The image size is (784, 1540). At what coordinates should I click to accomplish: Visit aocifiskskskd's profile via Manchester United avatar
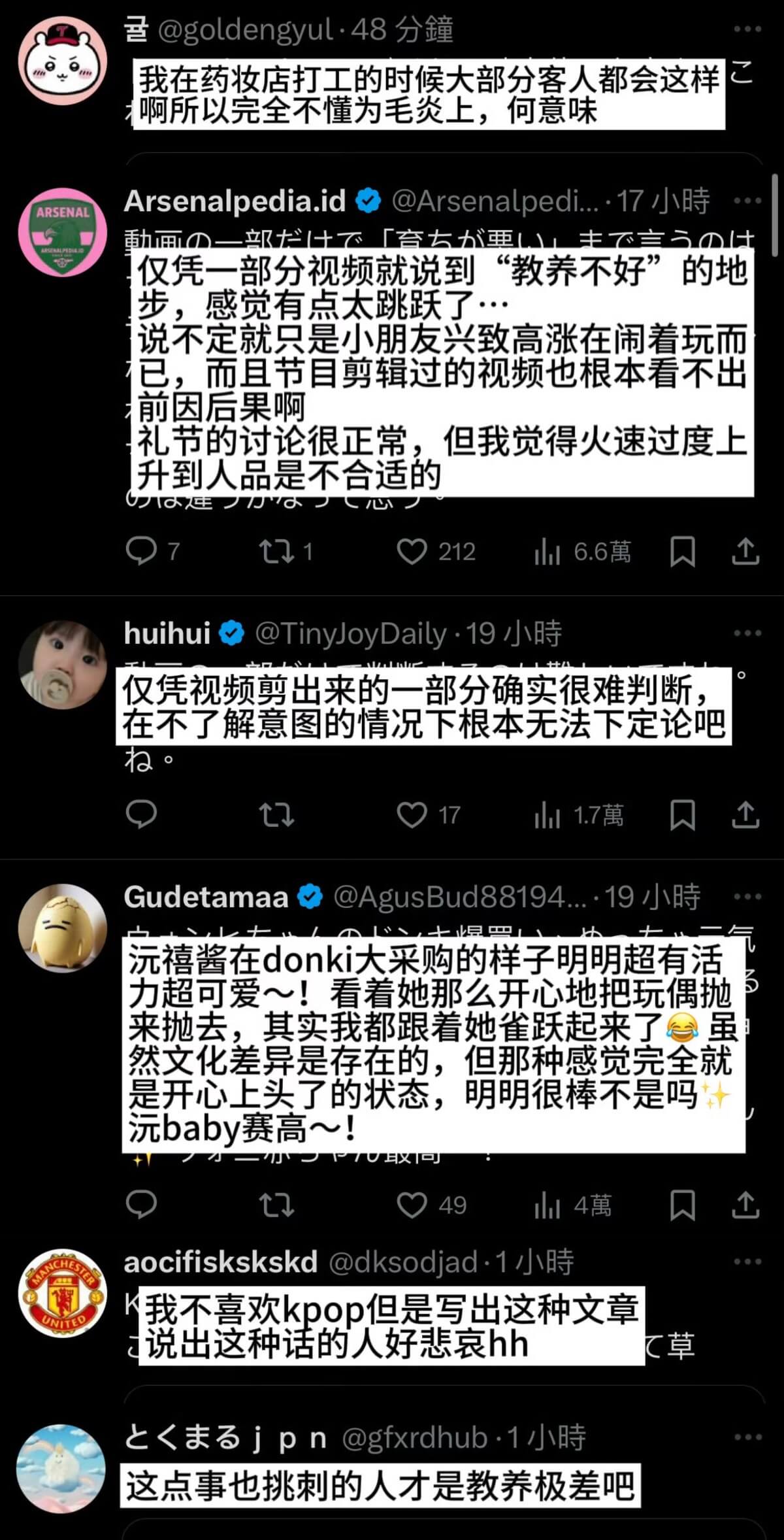pyautogui.click(x=63, y=1294)
